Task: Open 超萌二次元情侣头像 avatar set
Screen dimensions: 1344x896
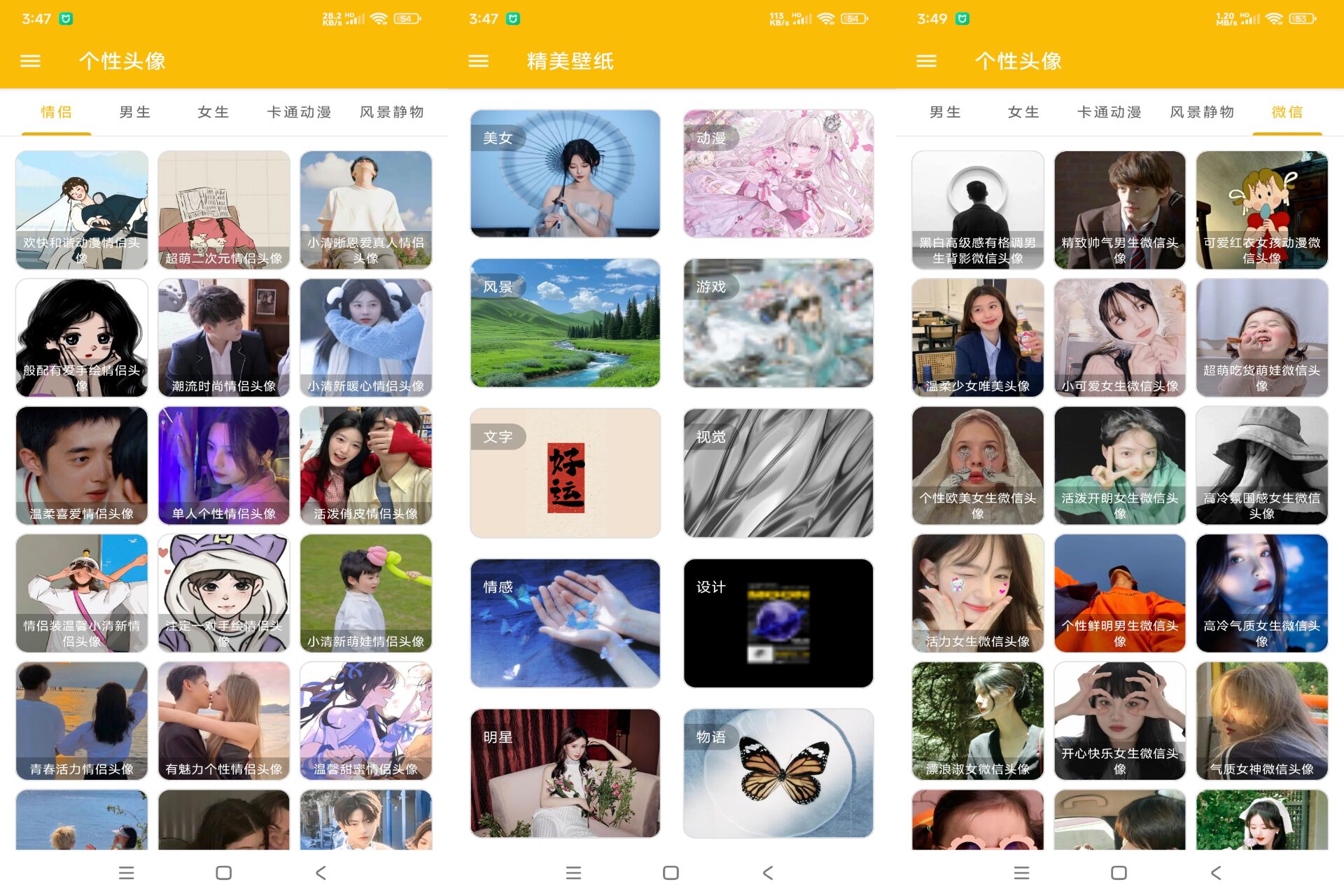Action: 223,210
